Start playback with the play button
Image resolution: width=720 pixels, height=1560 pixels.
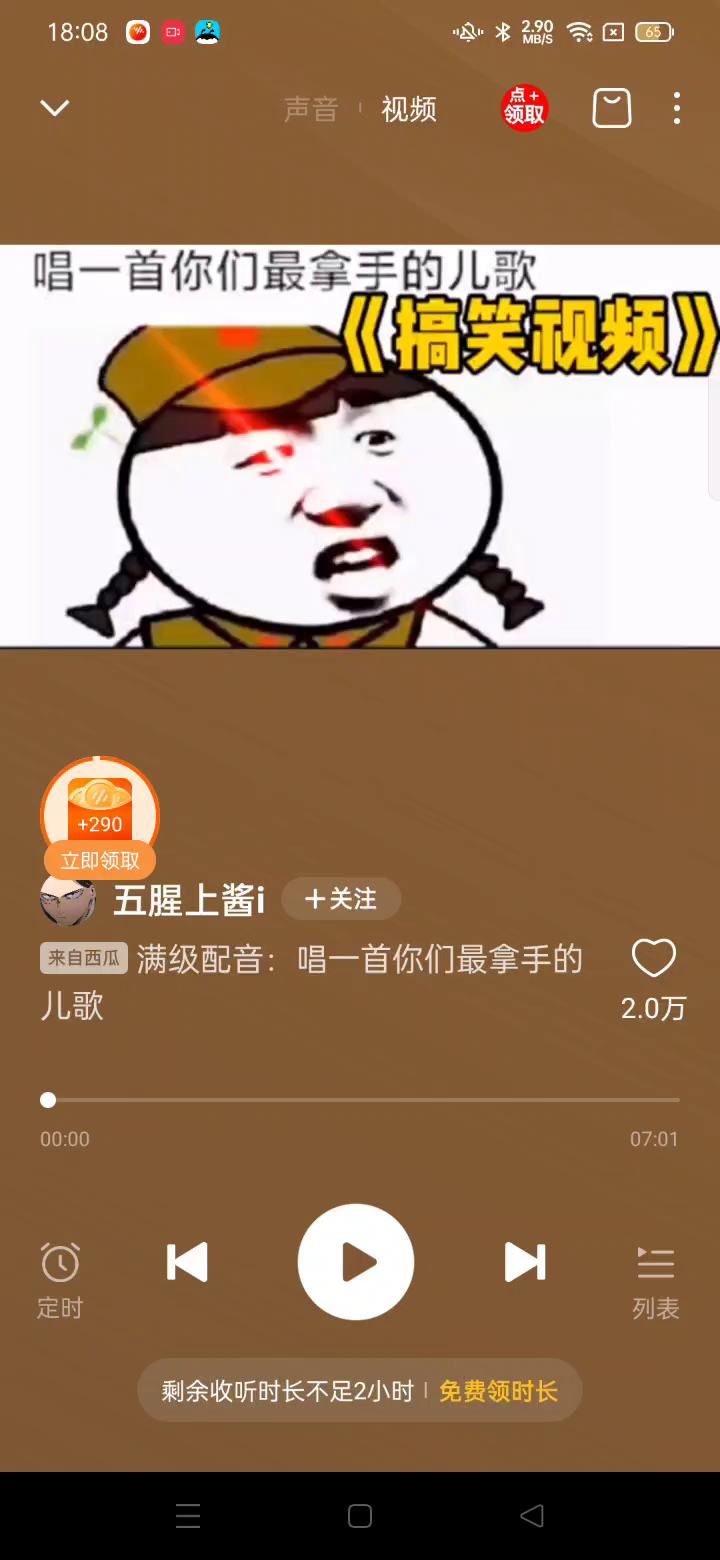356,1262
